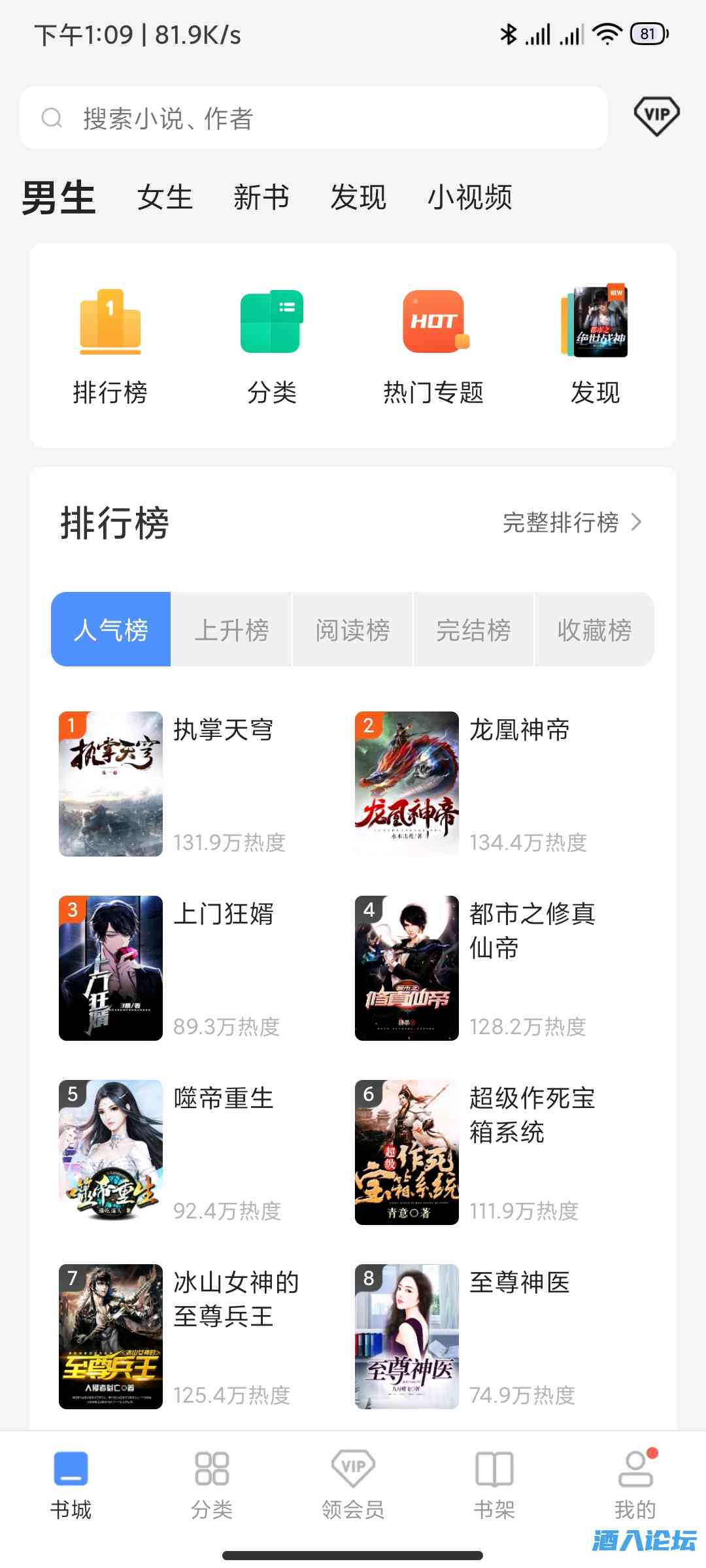Tap the search box for novels and authors
The height and width of the screenshot is (1568, 706).
pyautogui.click(x=314, y=118)
